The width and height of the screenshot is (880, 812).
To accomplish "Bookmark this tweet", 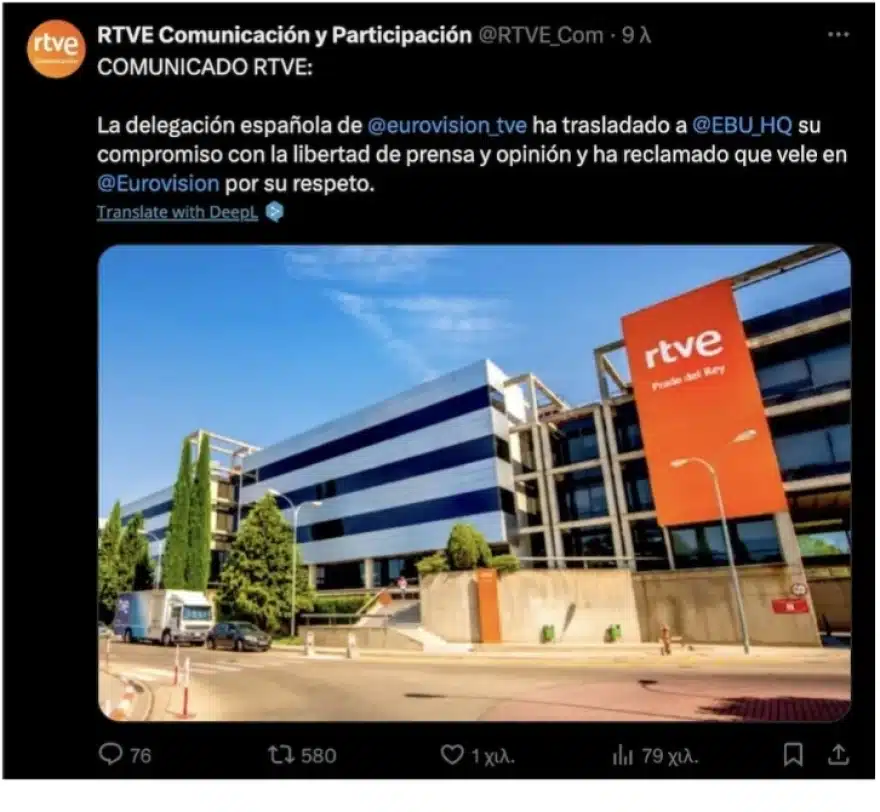I will [793, 755].
